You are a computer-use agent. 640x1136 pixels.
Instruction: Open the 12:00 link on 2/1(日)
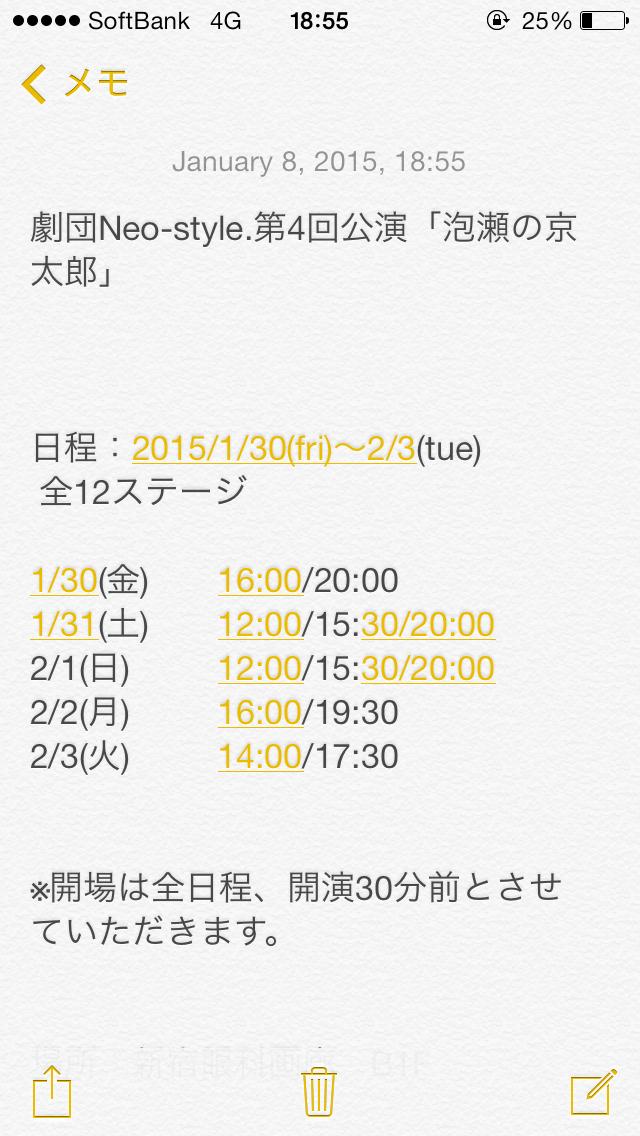coord(259,668)
